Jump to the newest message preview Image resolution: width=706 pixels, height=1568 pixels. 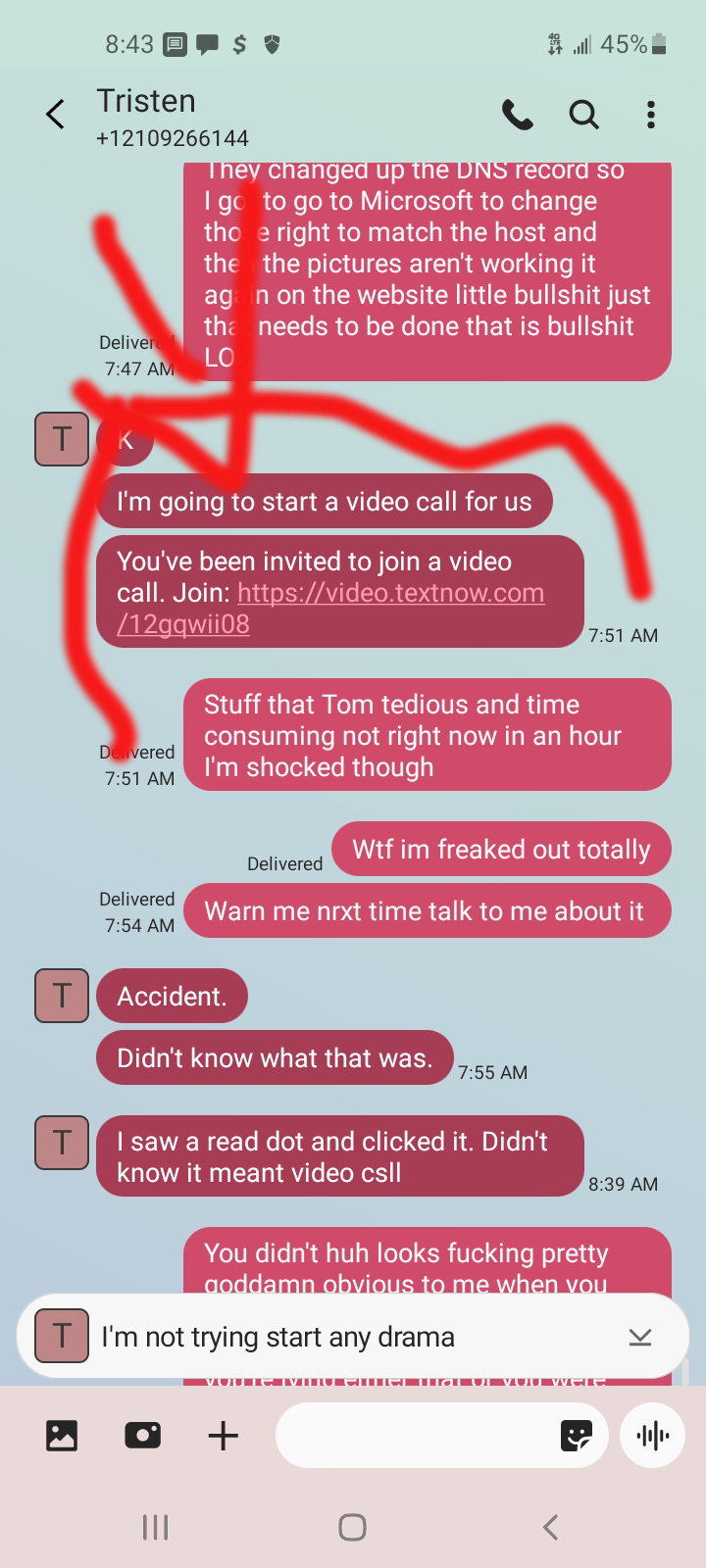tap(353, 1337)
